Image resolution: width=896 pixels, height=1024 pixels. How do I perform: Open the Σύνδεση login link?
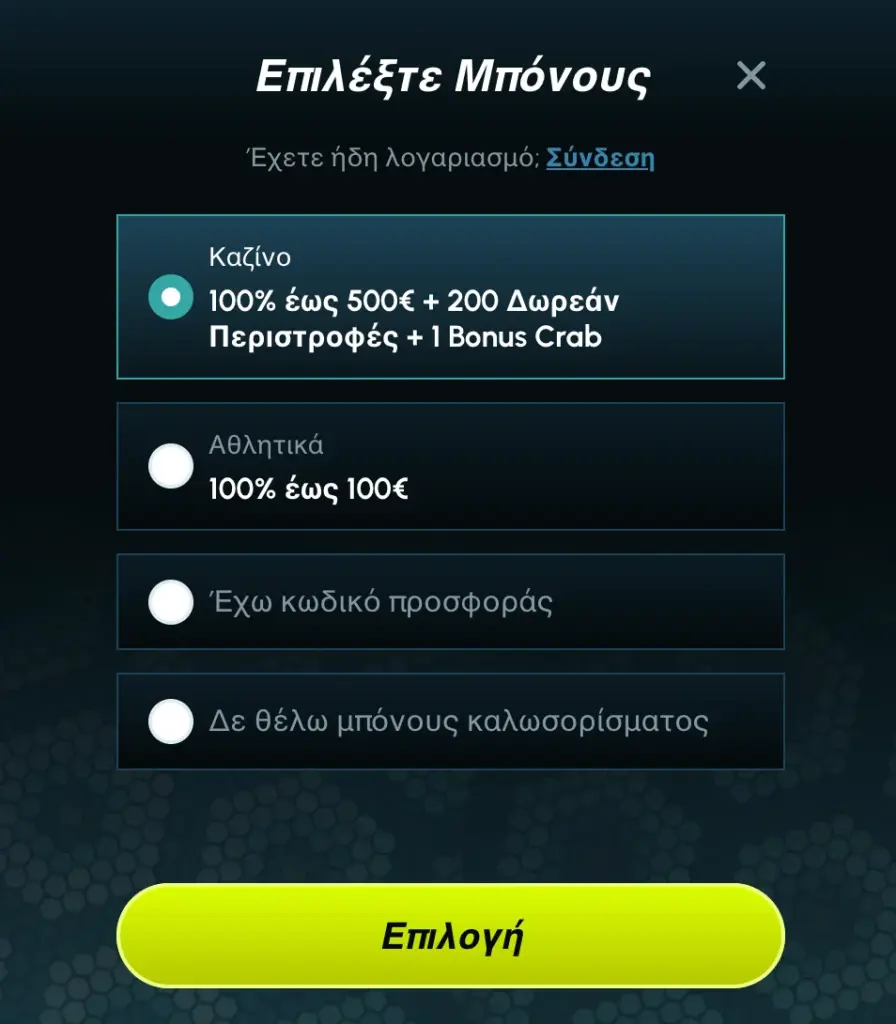tap(600, 158)
